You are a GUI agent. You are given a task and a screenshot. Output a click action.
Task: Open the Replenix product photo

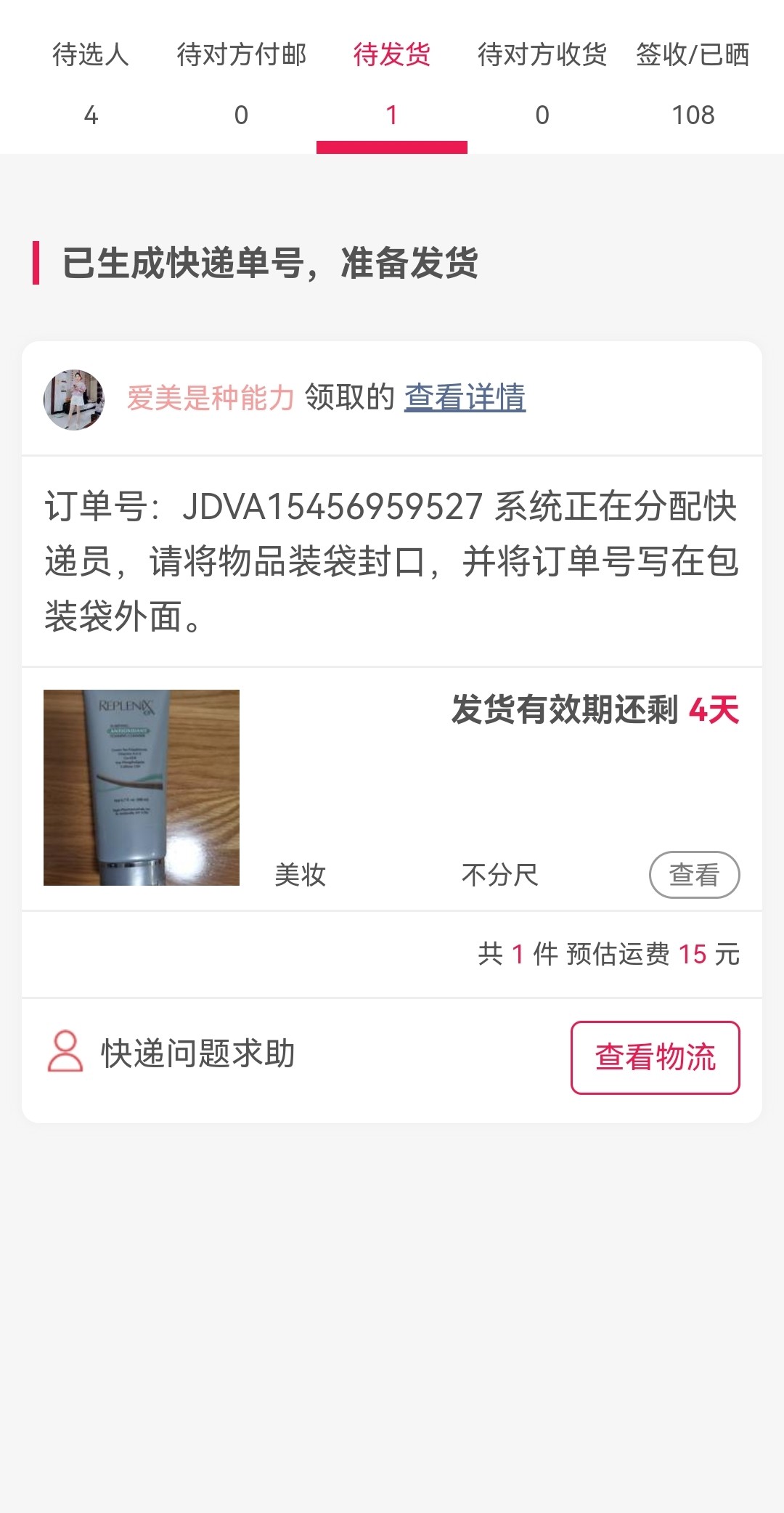click(x=142, y=788)
